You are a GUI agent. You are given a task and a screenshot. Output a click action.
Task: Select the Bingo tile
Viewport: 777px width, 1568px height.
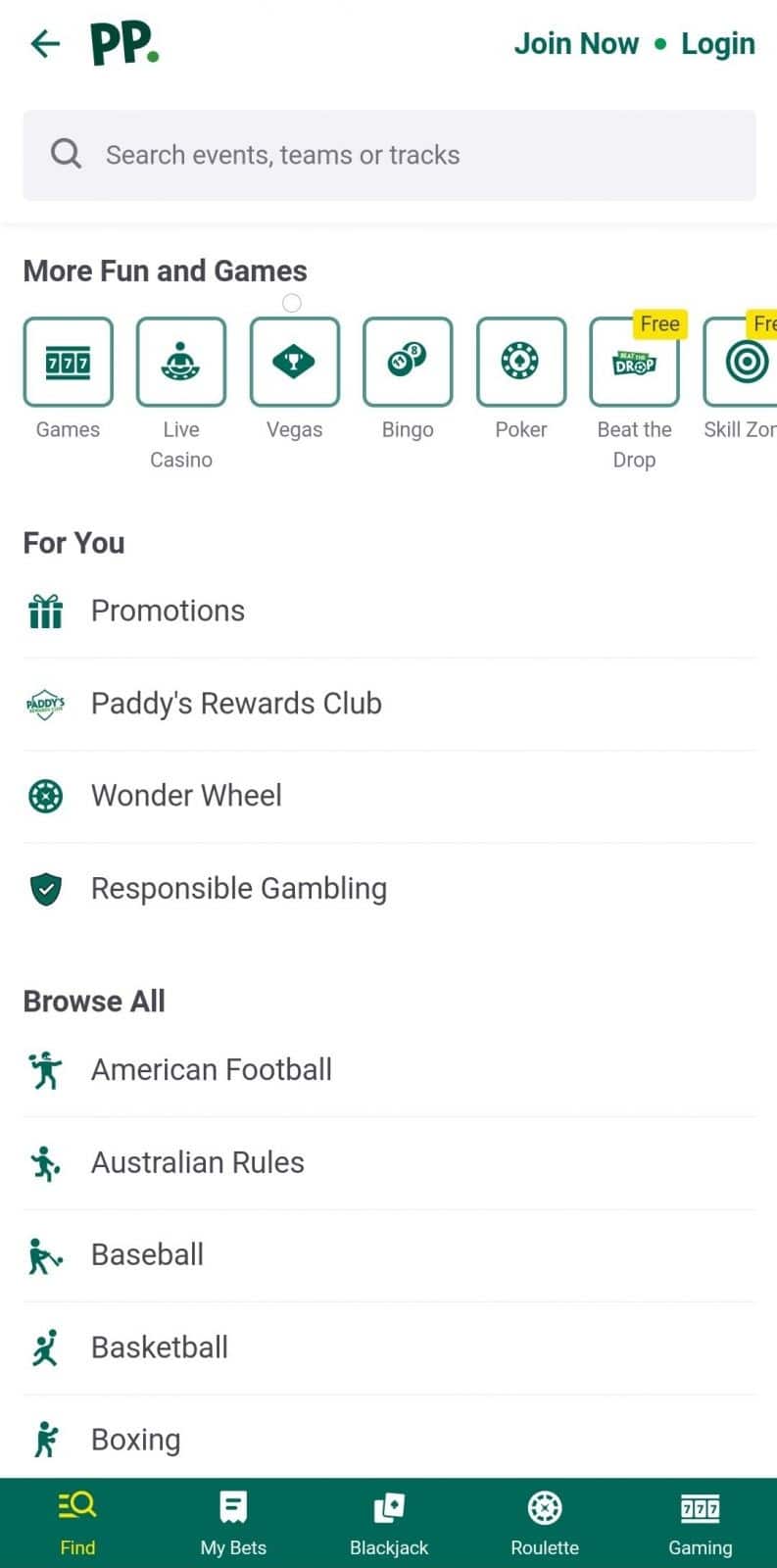click(x=408, y=362)
